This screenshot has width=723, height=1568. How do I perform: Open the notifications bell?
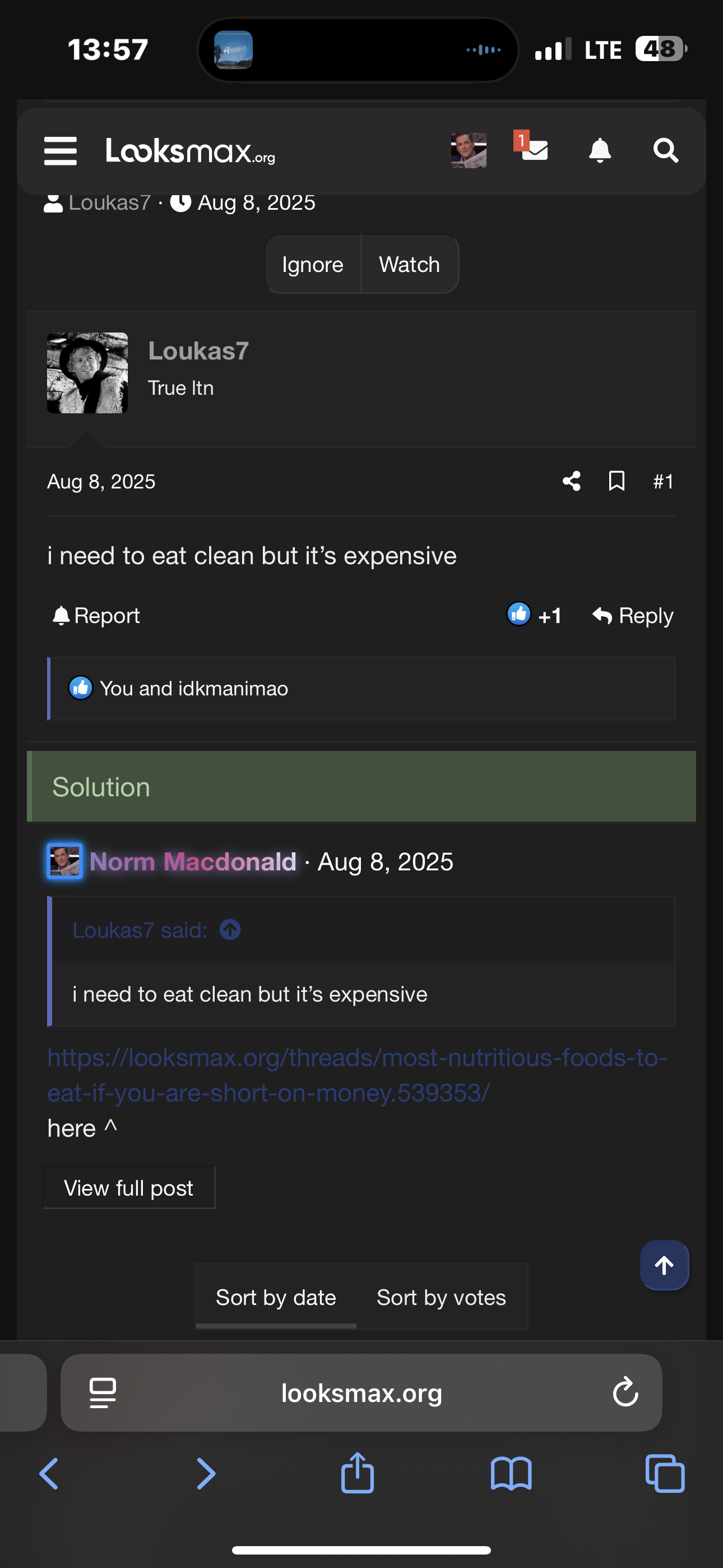[600, 150]
